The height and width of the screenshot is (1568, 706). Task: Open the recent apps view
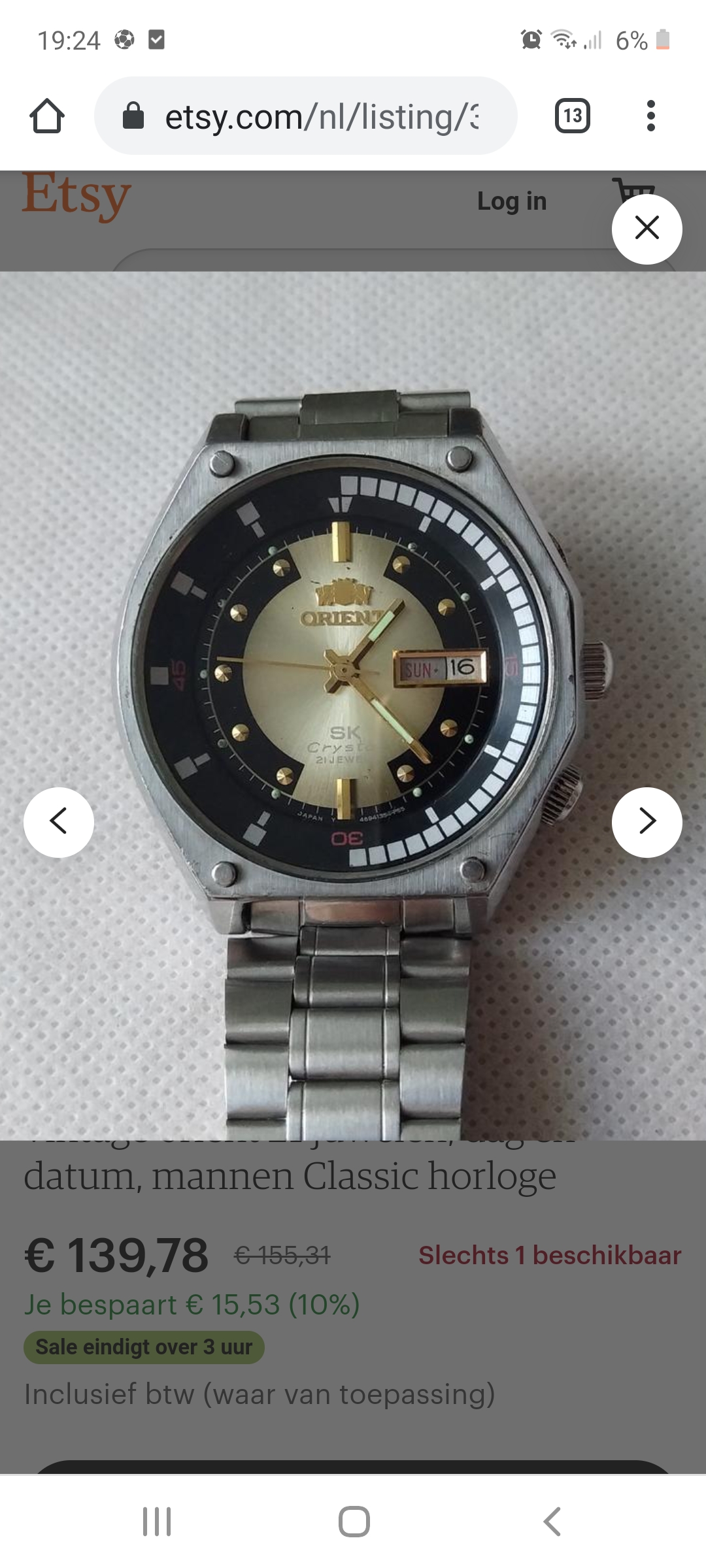point(157,1521)
